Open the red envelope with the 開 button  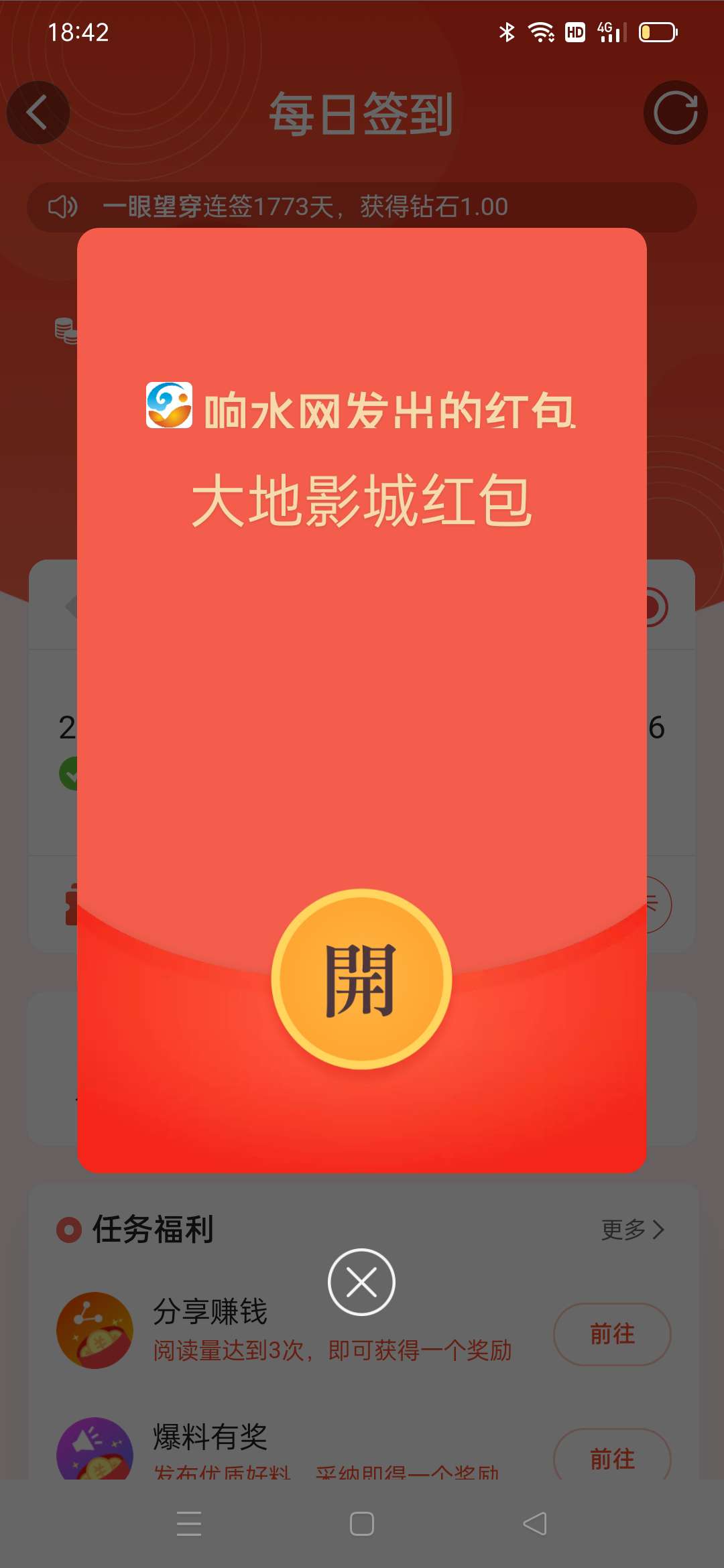361,979
